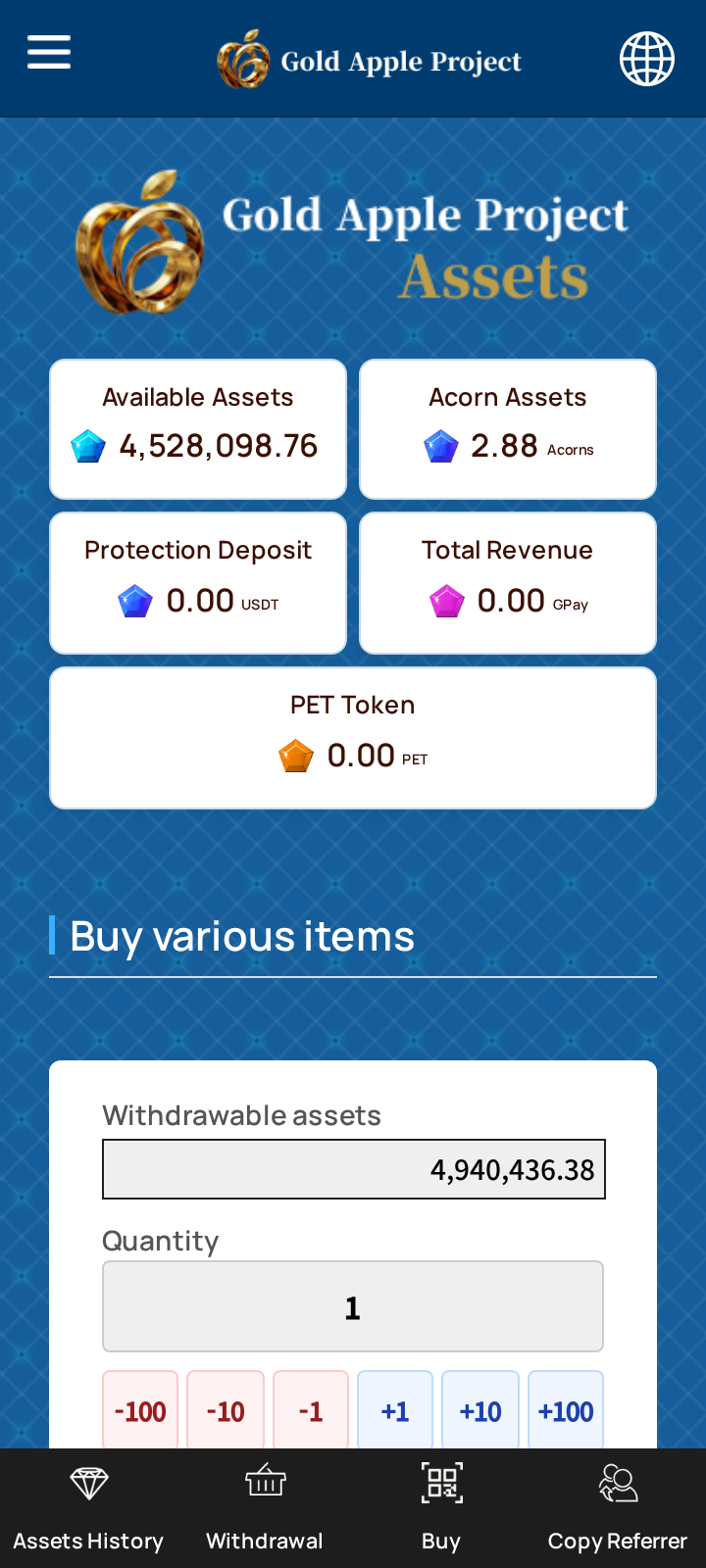Open the language globe icon
The height and width of the screenshot is (1568, 706).
click(647, 59)
